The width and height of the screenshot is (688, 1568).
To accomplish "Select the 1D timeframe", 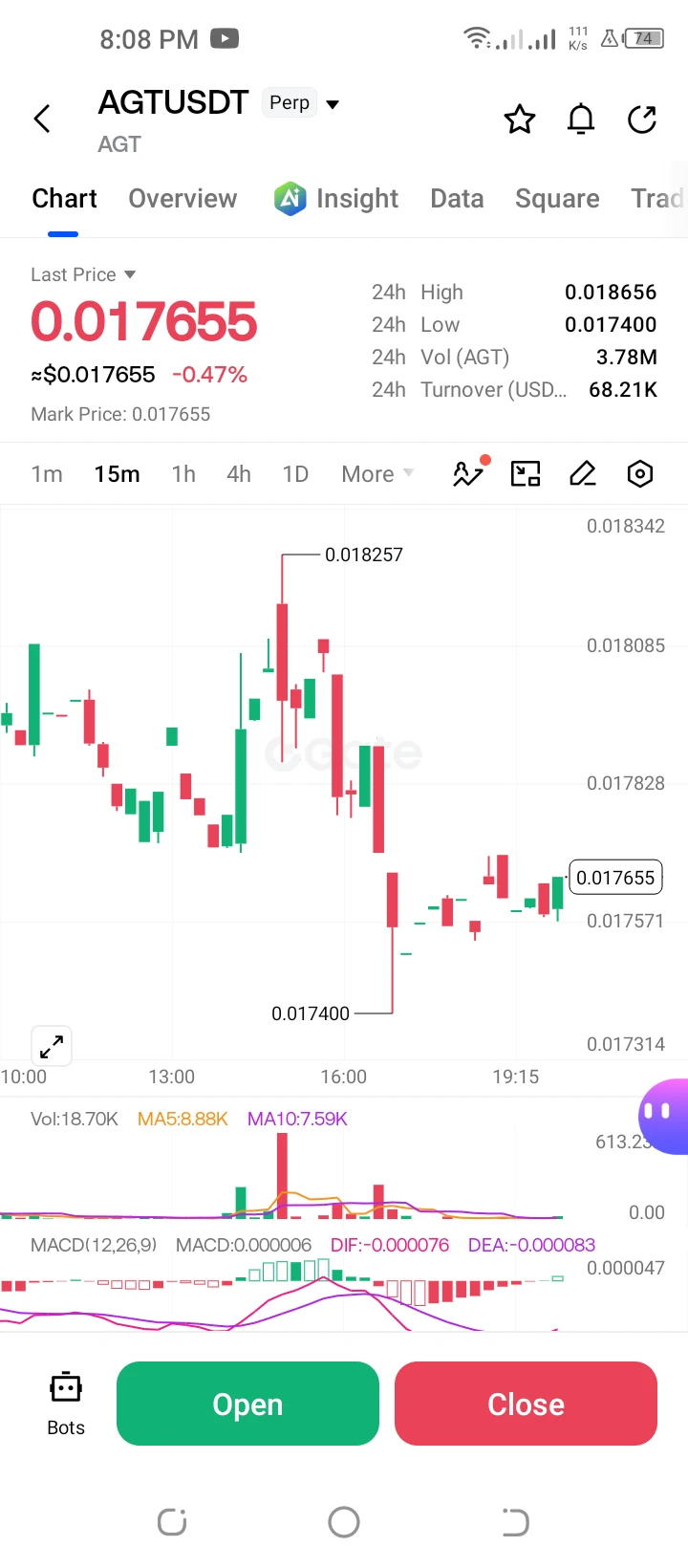I will click(x=295, y=474).
